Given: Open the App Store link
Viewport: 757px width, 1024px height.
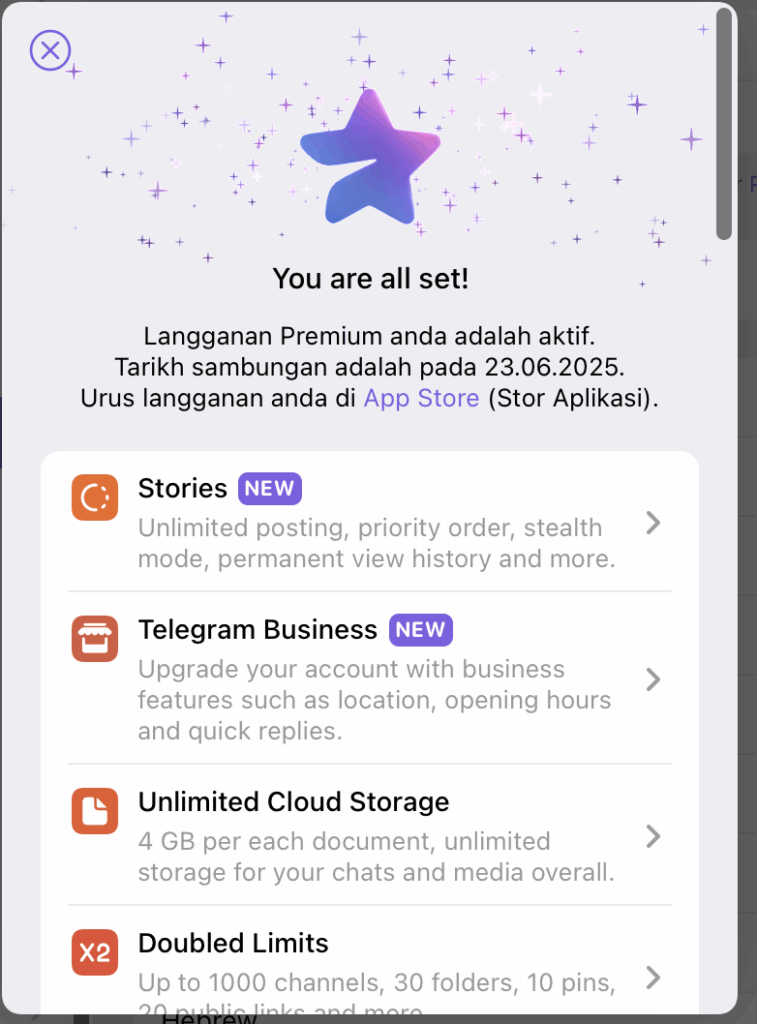Looking at the screenshot, I should 421,398.
